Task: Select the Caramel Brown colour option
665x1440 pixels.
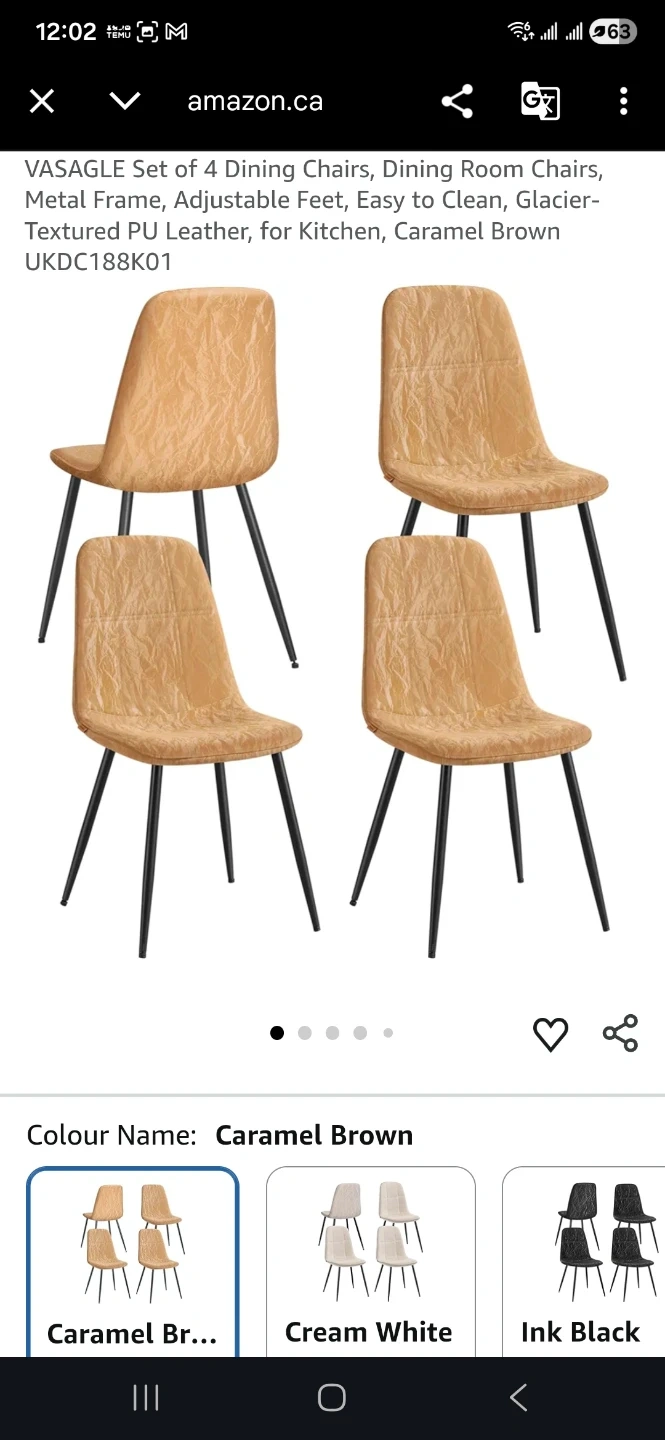Action: tap(133, 1262)
